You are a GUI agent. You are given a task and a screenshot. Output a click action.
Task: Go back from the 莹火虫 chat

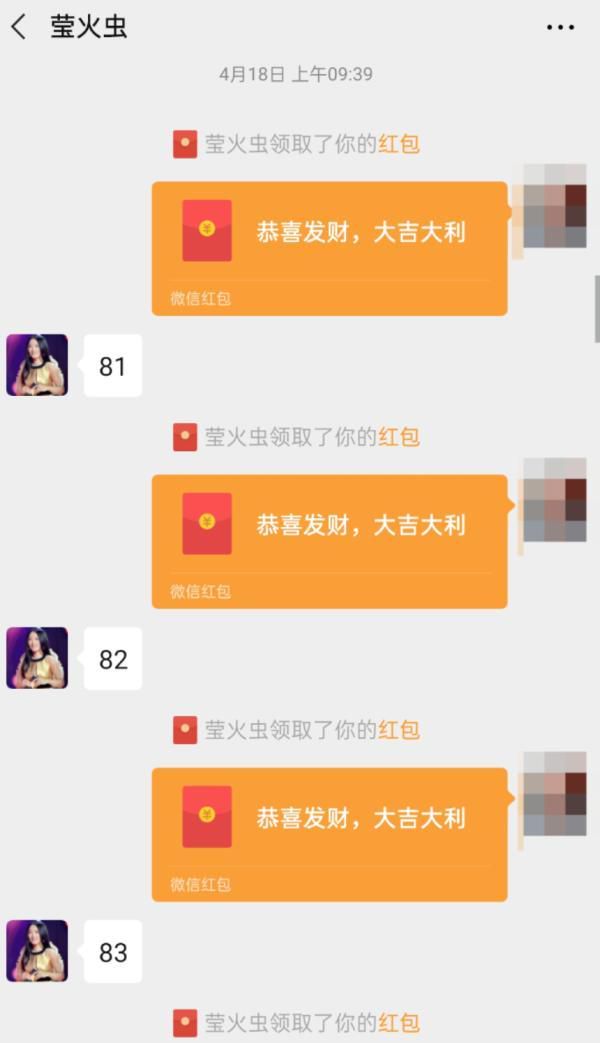coord(19,27)
